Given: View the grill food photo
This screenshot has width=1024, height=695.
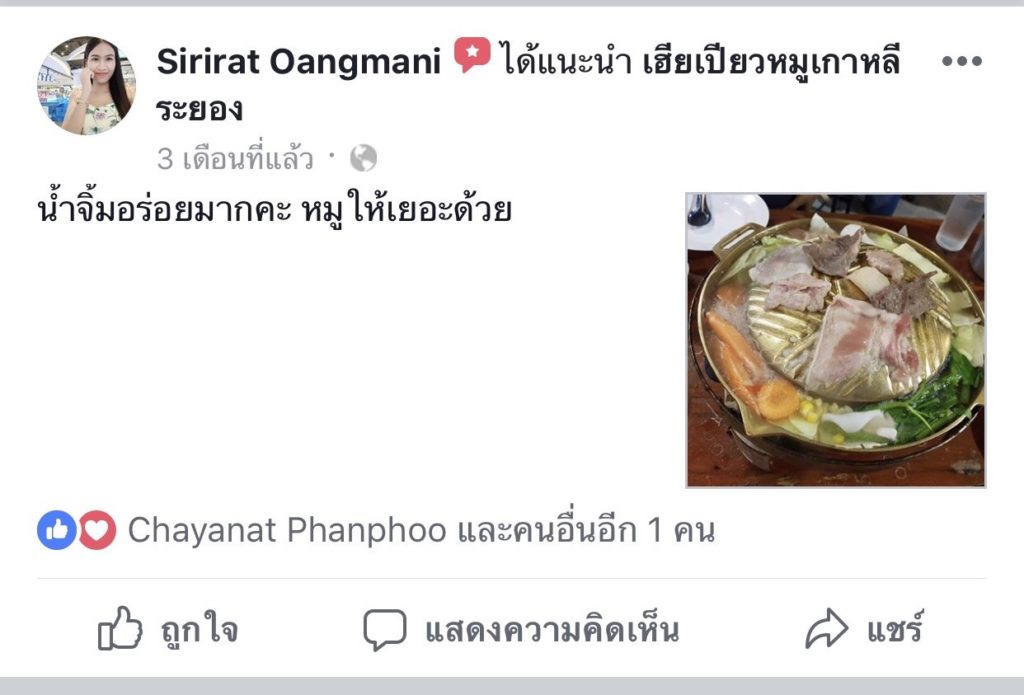Looking at the screenshot, I should [835, 340].
